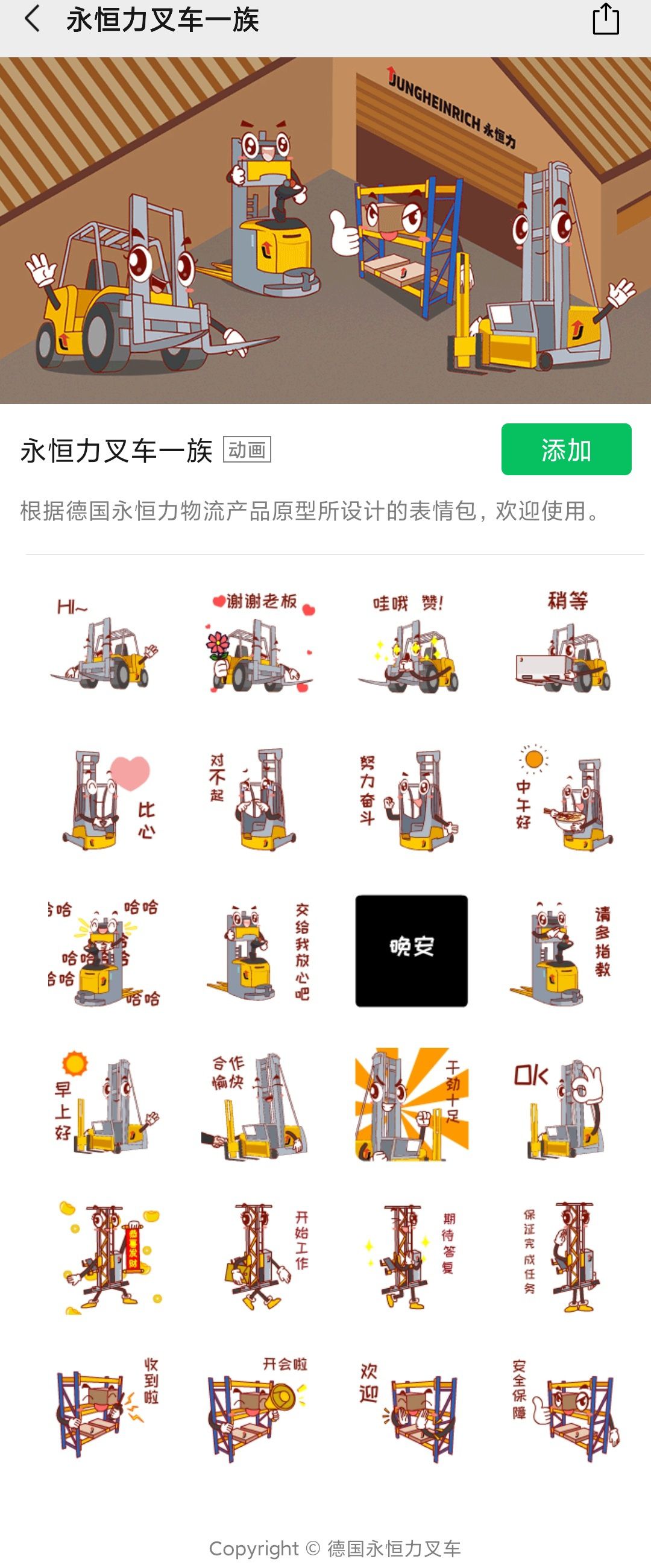
Task: Preview the 请多指教 sticker
Action: click(565, 951)
